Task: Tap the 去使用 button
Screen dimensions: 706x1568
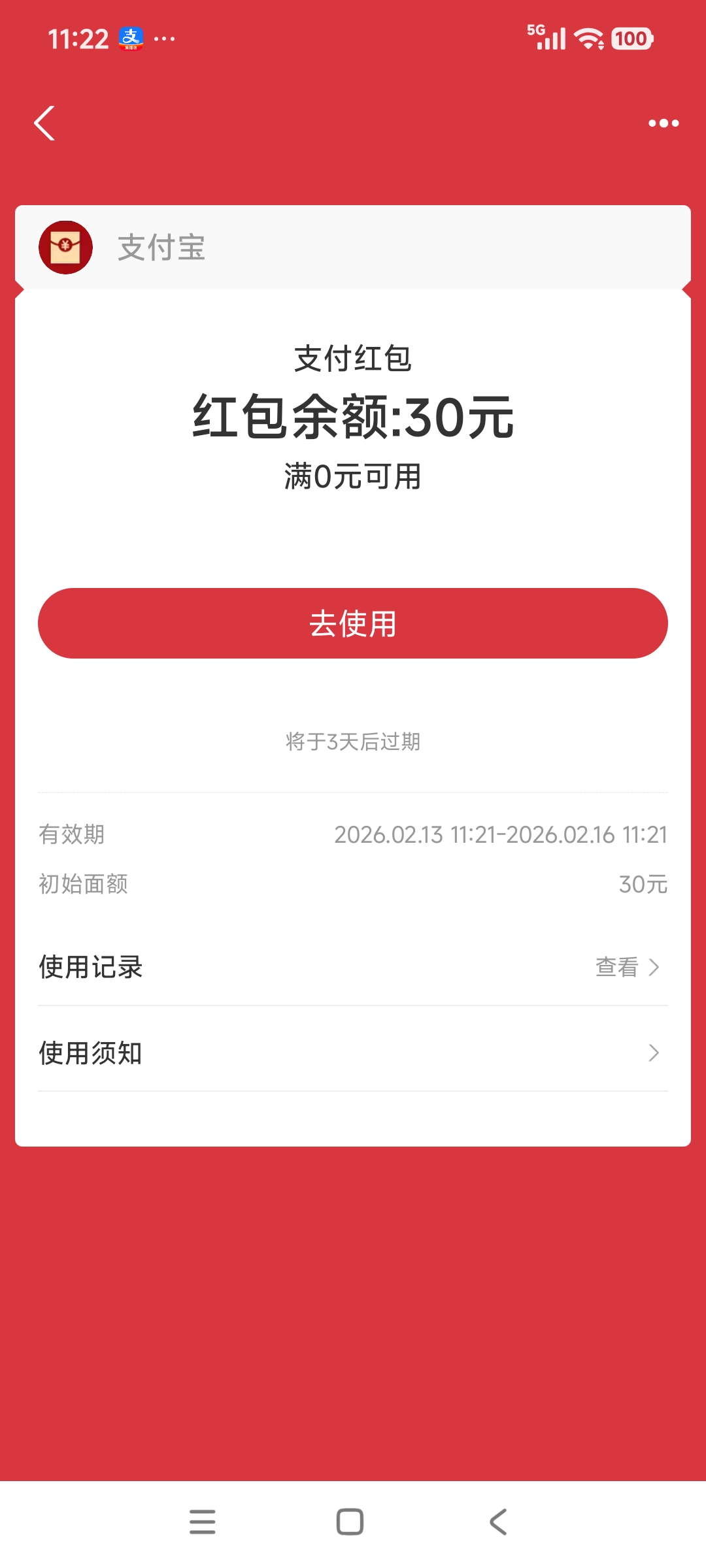Action: pos(353,623)
